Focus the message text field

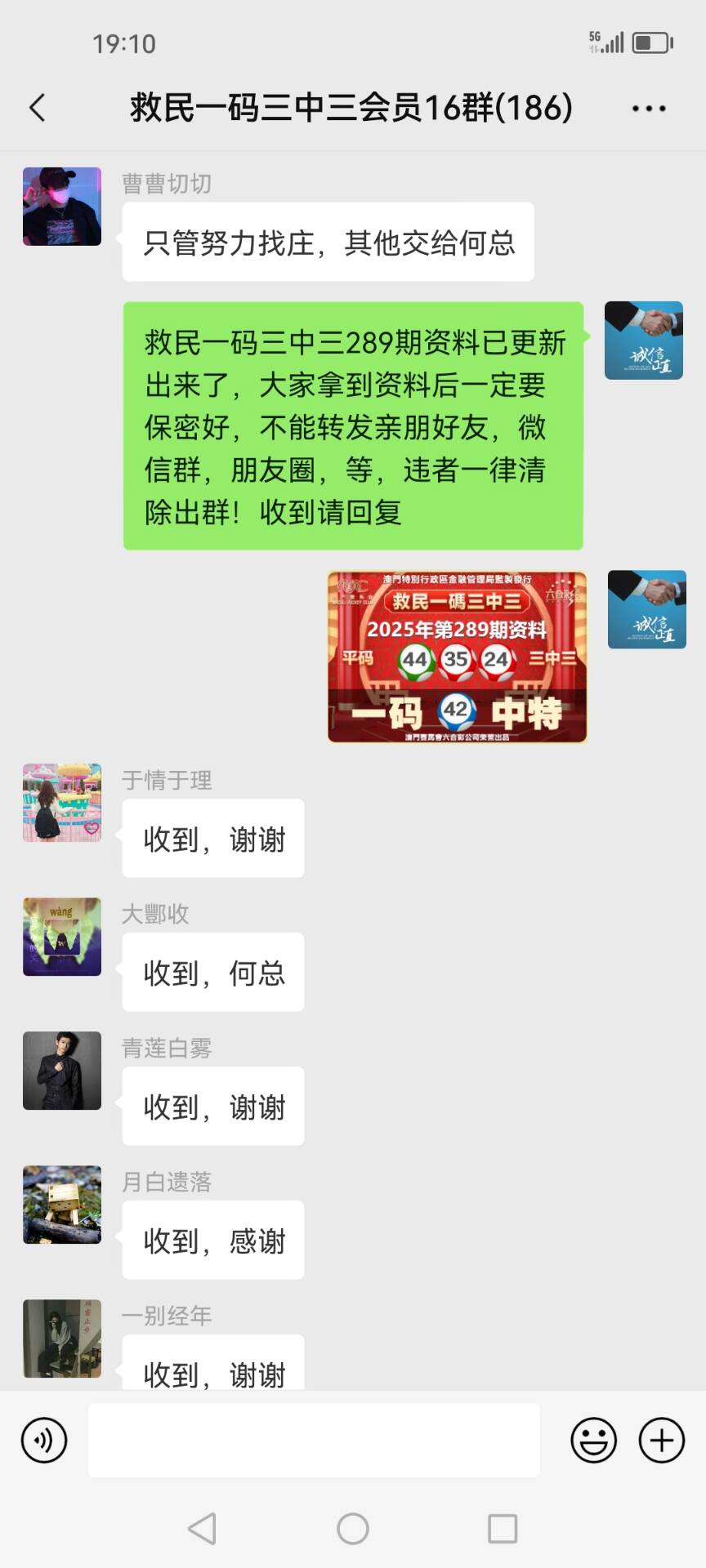click(x=314, y=1440)
